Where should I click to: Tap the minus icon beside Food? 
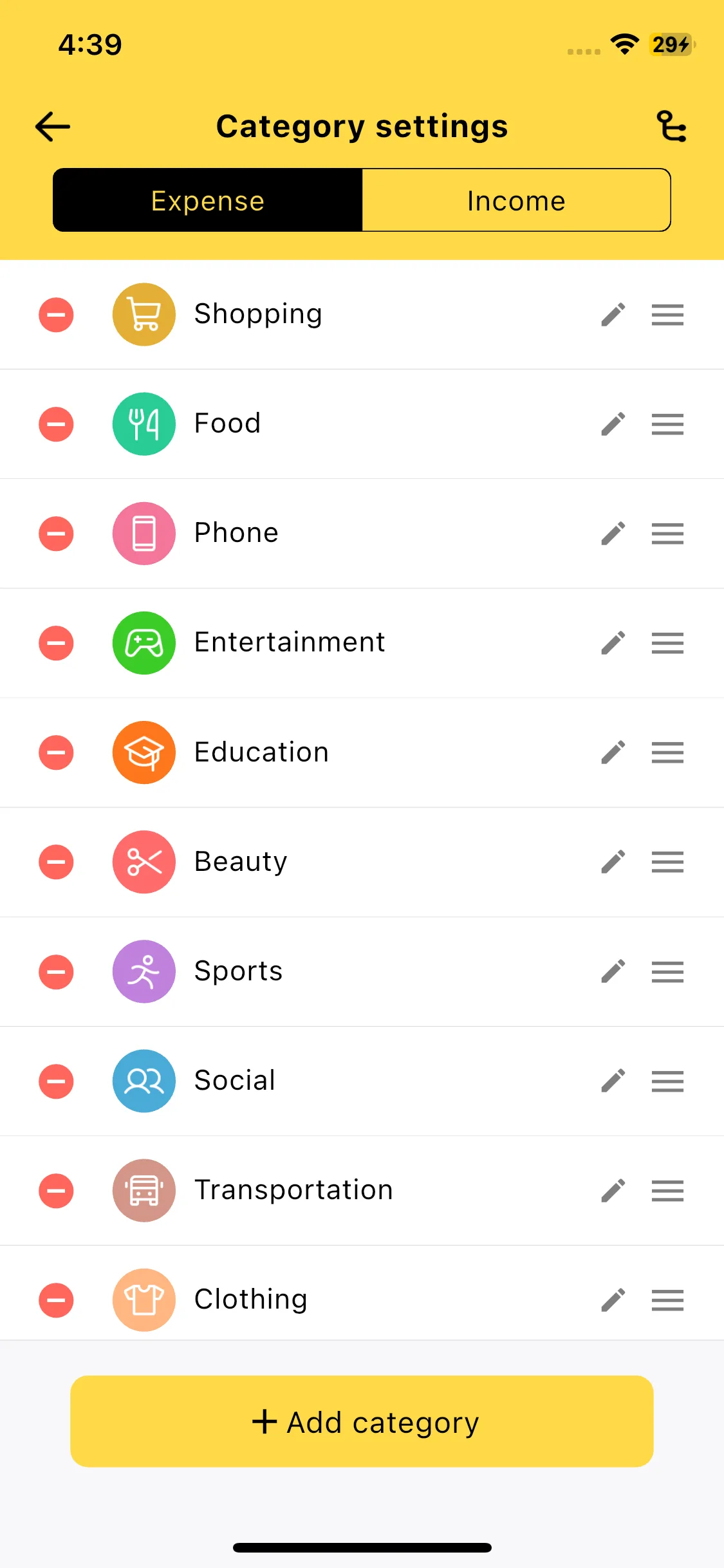(x=57, y=424)
